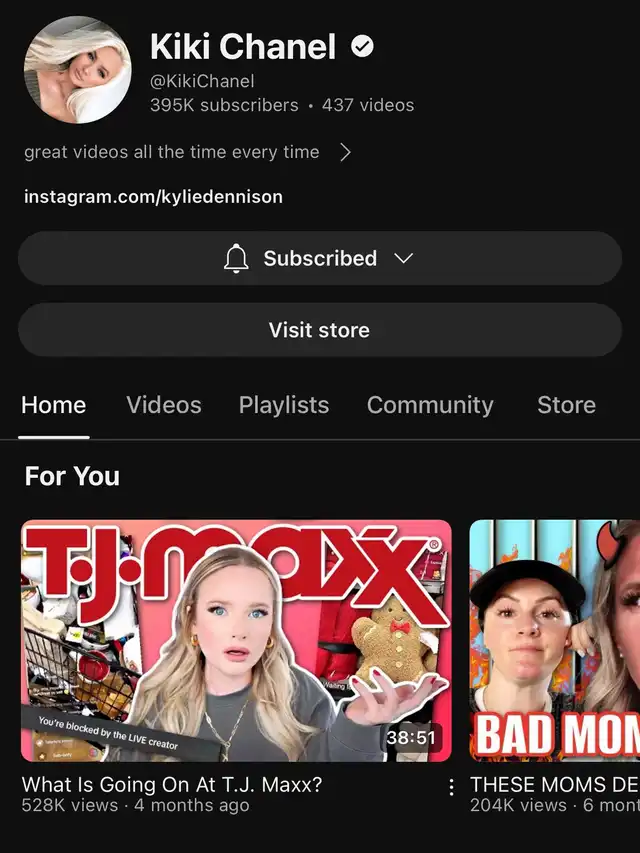This screenshot has width=640, height=853.
Task: Open the instagram.com/kyliedennison link
Action: [x=153, y=196]
